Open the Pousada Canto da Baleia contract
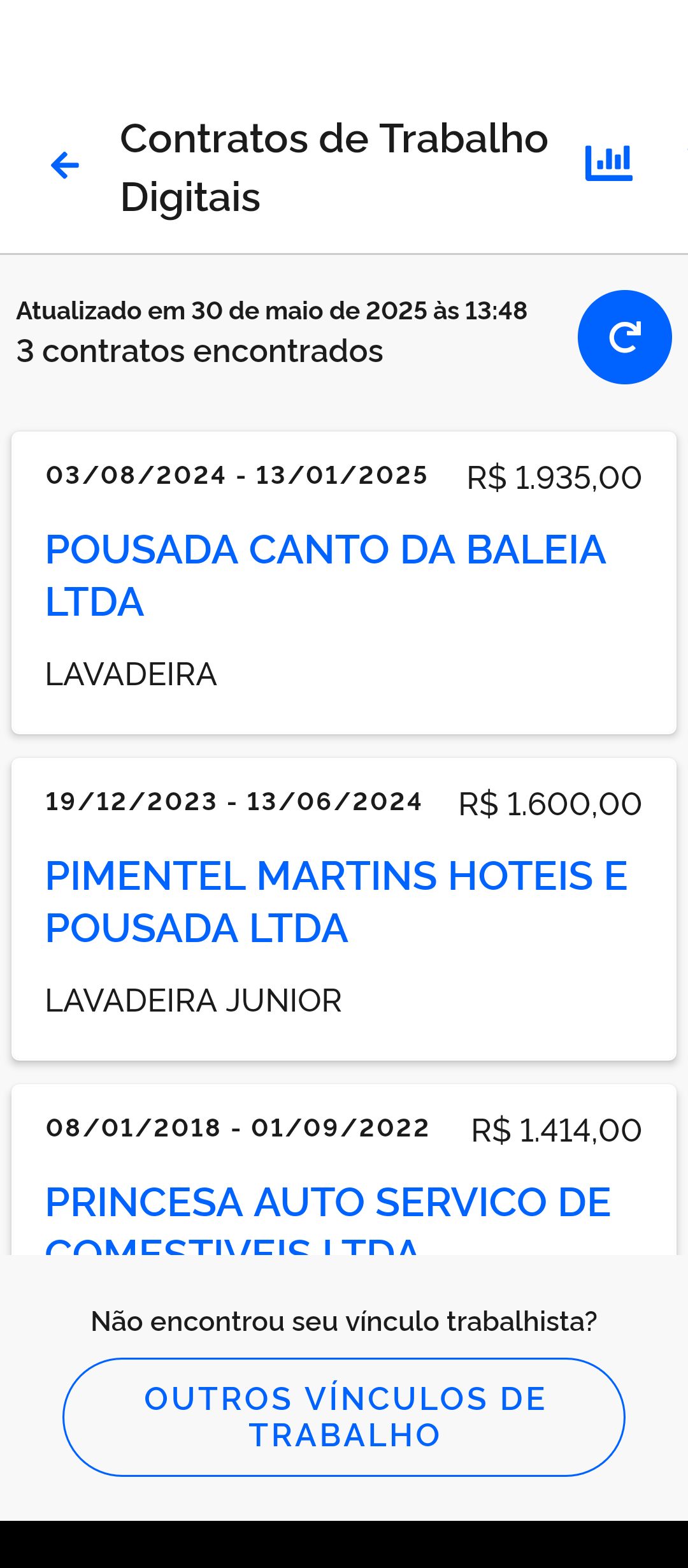The image size is (688, 1568). [344, 583]
